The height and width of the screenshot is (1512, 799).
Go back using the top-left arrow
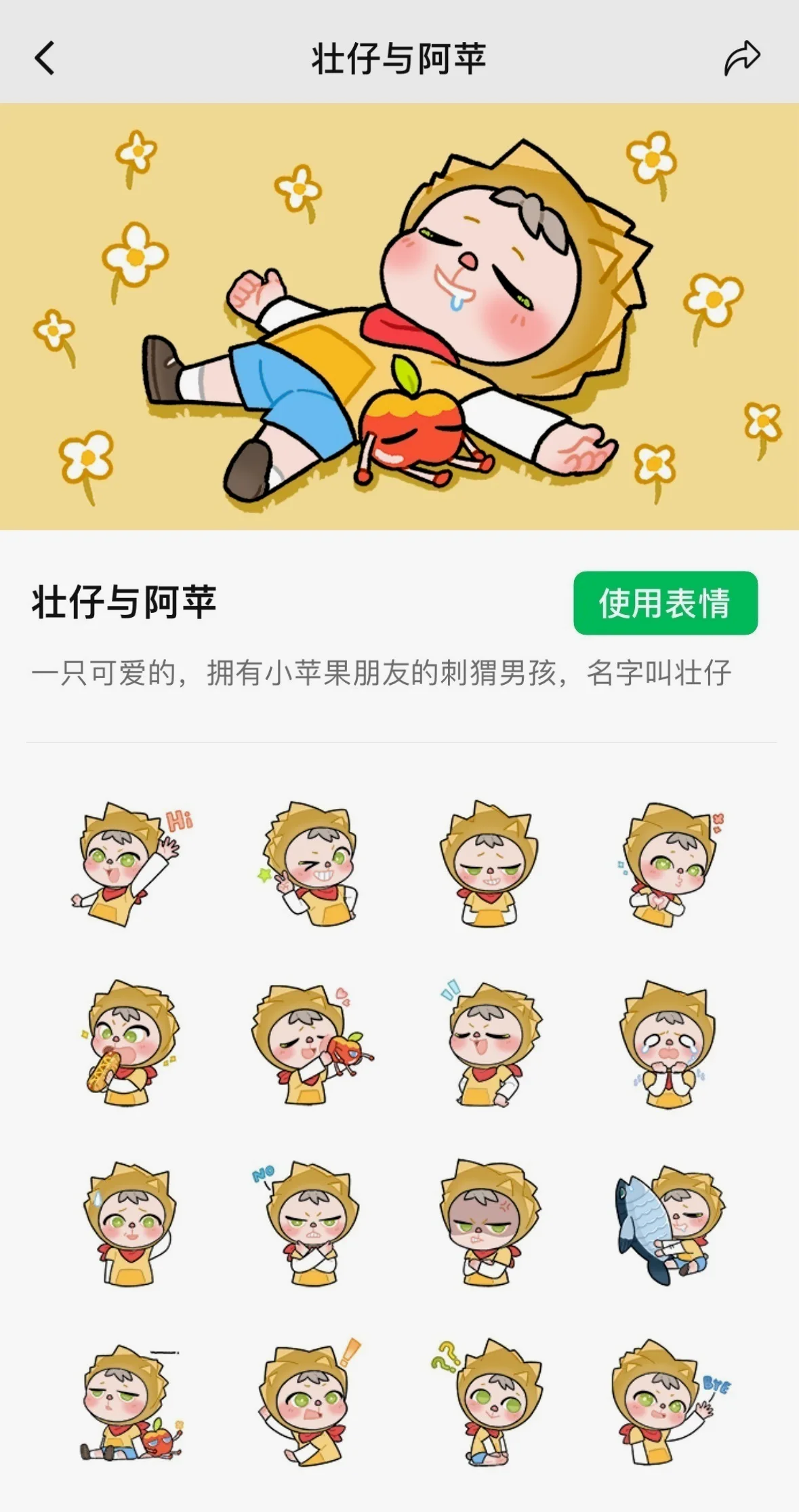coord(45,58)
